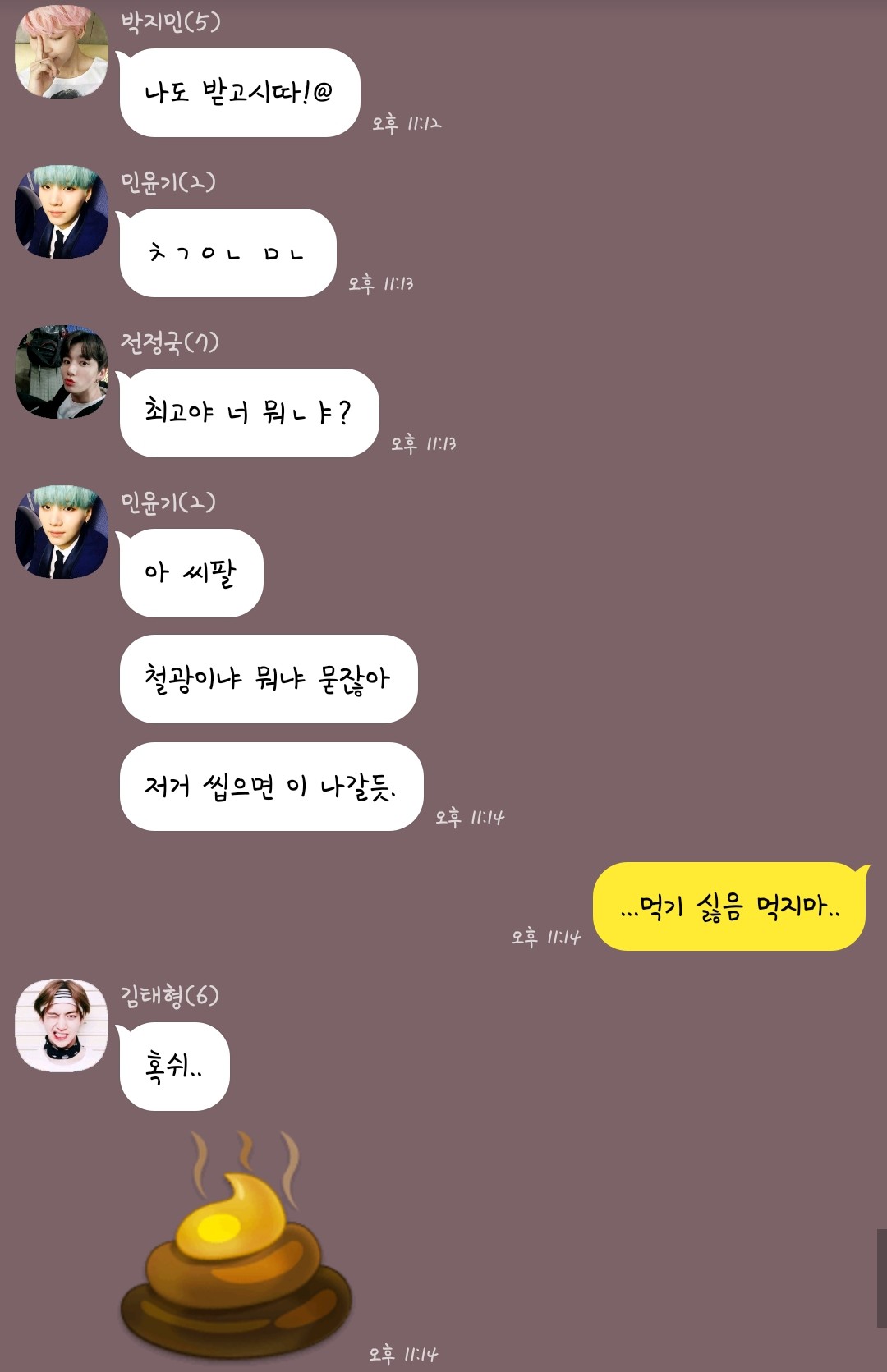The height and width of the screenshot is (1372, 887).
Task: Open 민윤기's avatar above the 철광이냐 뭐냐 묻잖아 message
Action: coord(62,532)
